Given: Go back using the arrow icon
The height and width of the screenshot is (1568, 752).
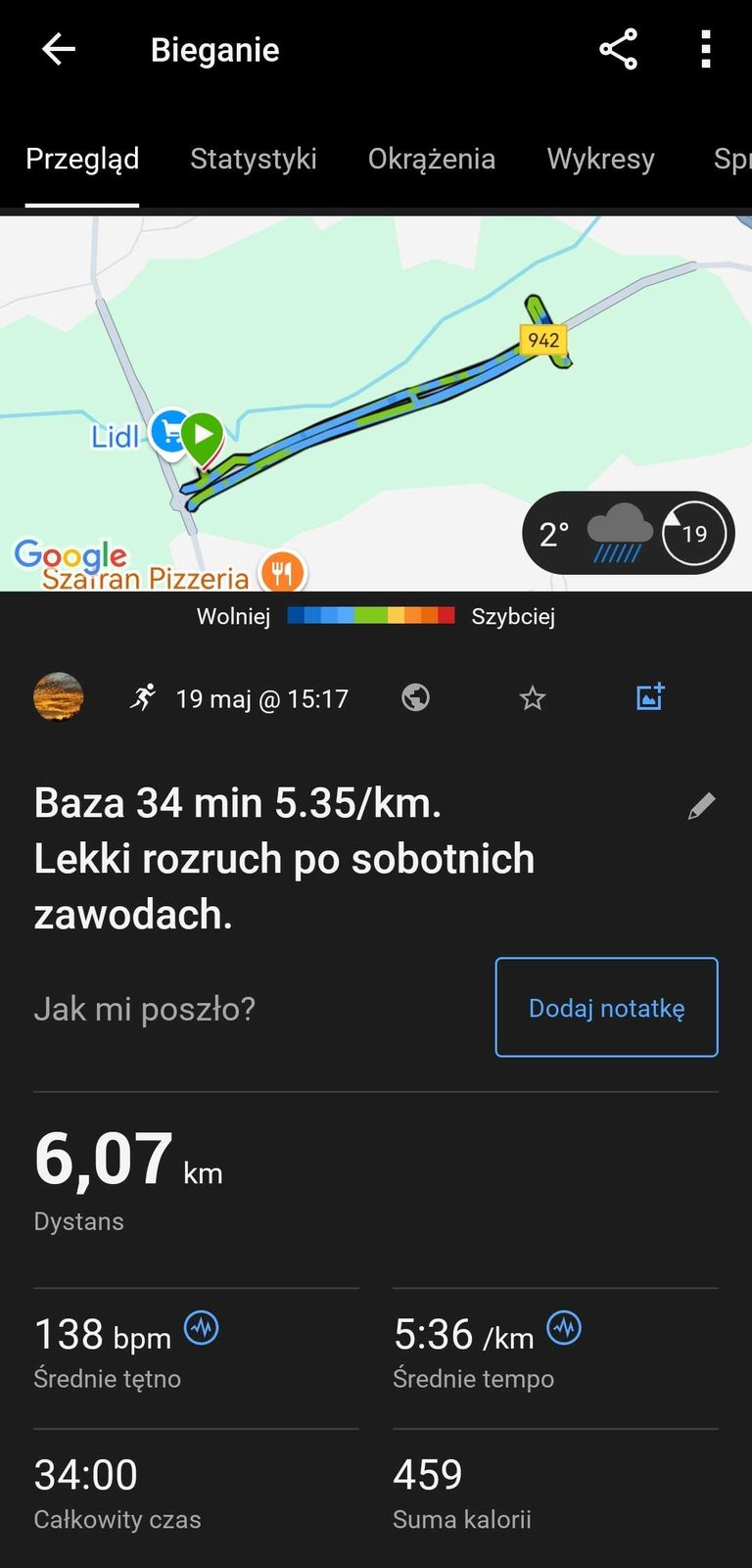Looking at the screenshot, I should pos(59,49).
